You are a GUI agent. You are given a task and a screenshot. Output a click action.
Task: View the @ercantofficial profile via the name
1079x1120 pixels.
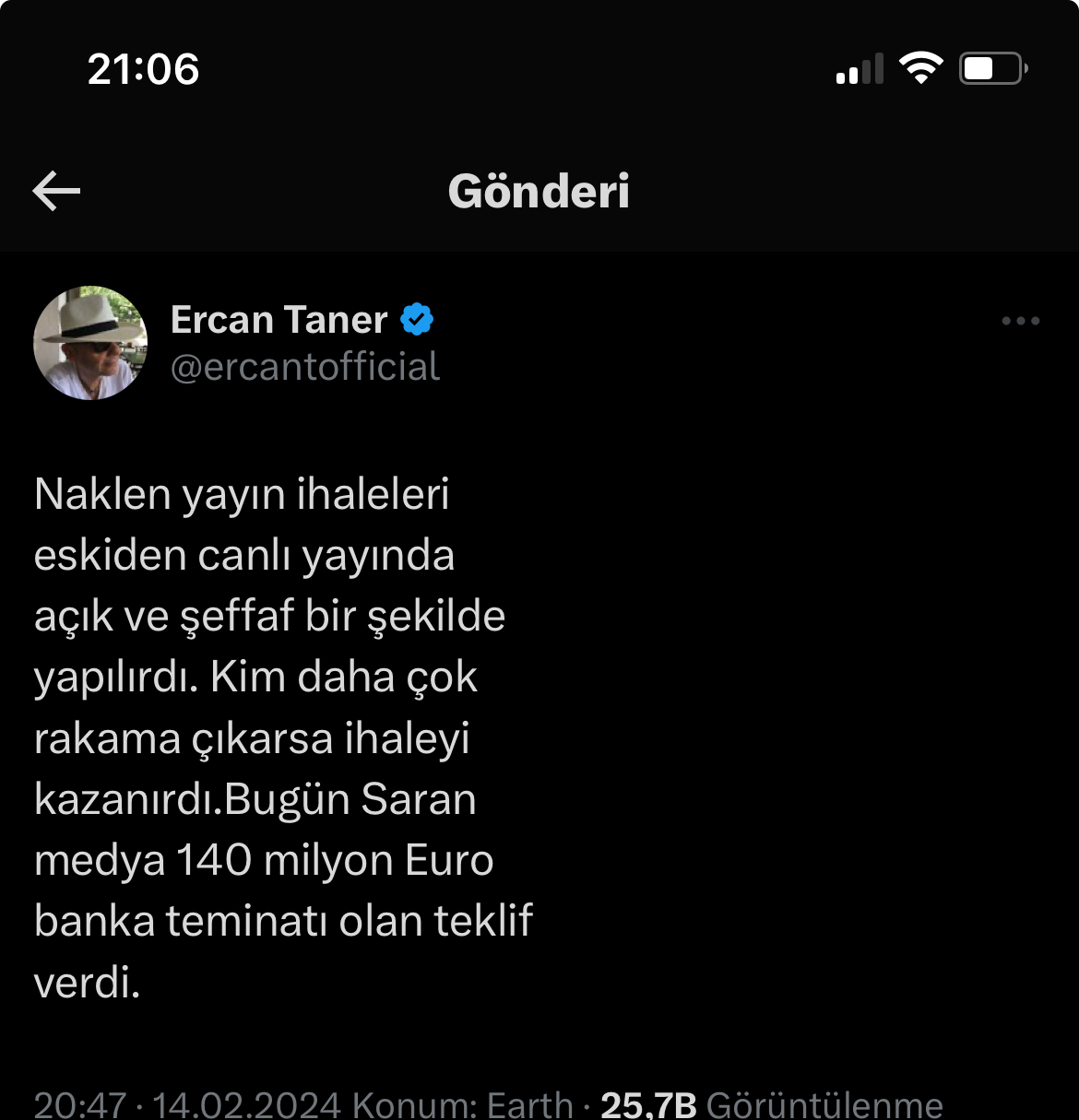coord(279,320)
